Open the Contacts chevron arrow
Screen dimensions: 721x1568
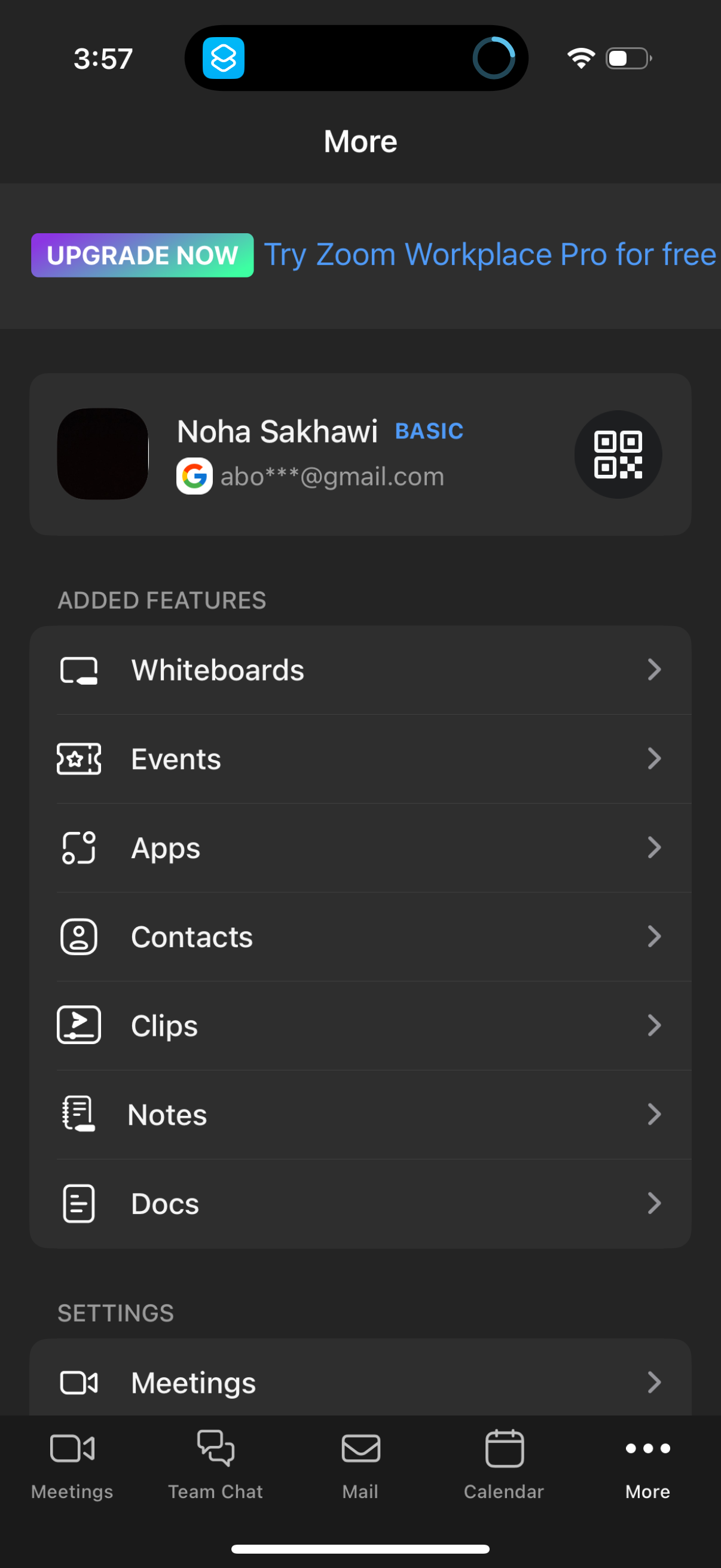[x=655, y=936]
